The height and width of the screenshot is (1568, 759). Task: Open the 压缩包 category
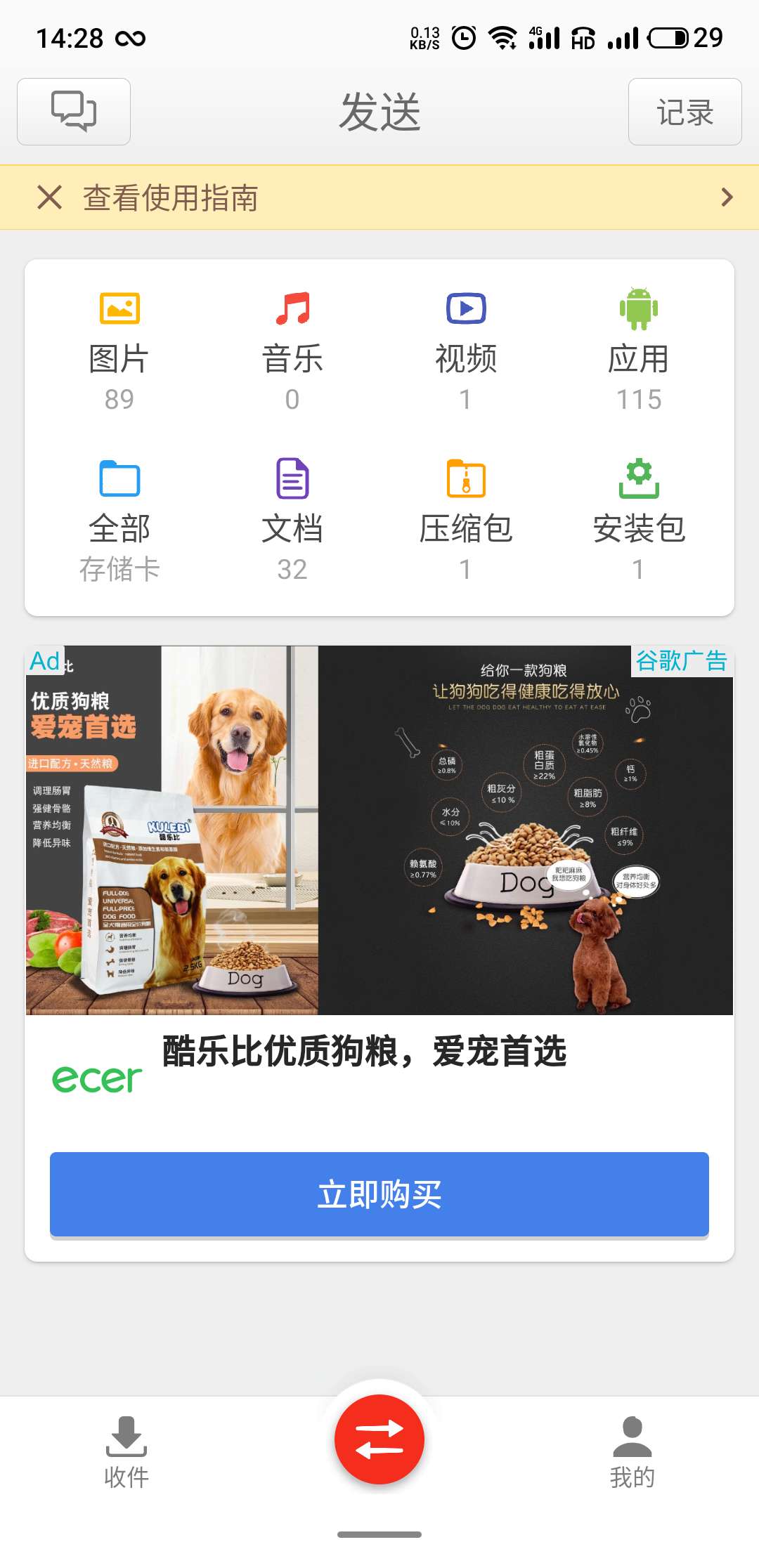(x=465, y=521)
